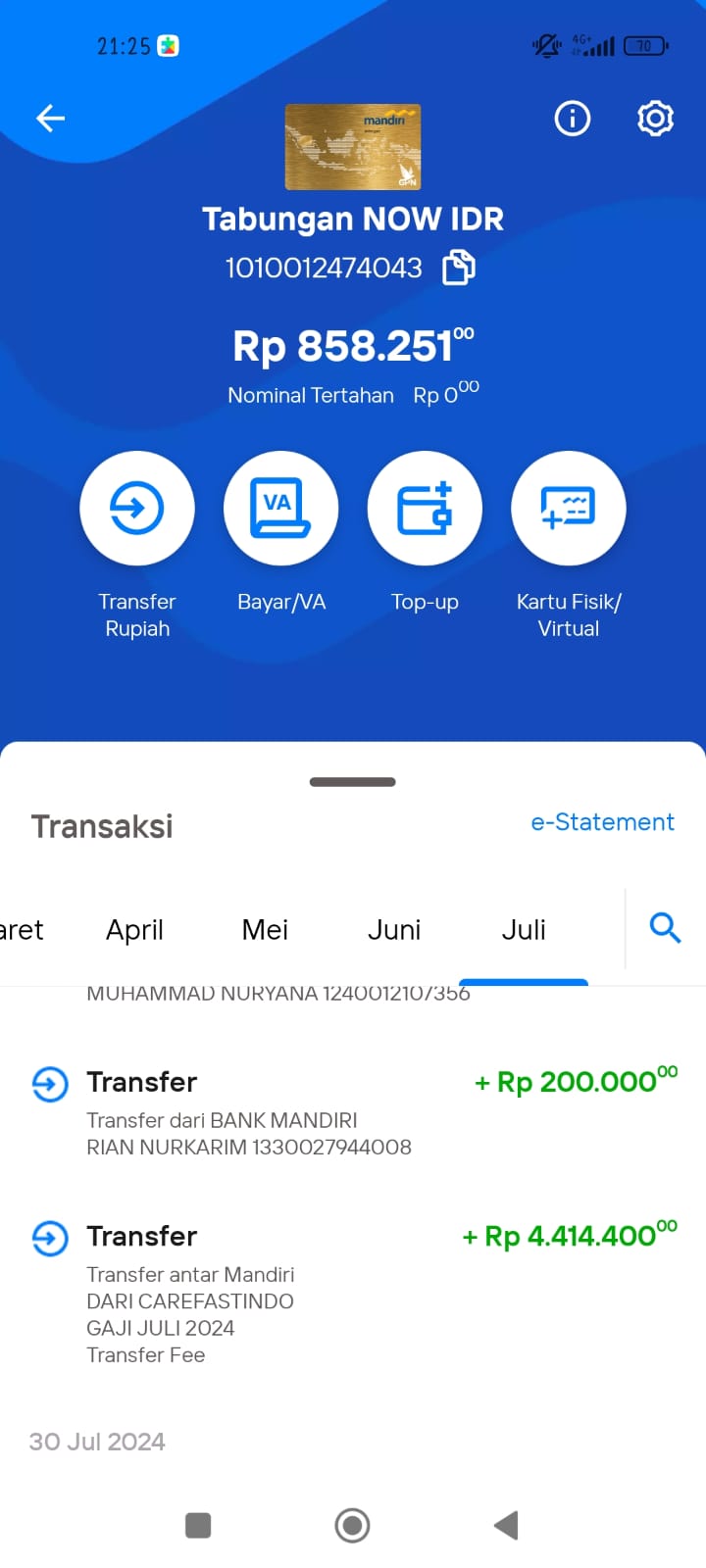Switch to the Mei tab
The height and width of the screenshot is (1568, 706).
(265, 930)
